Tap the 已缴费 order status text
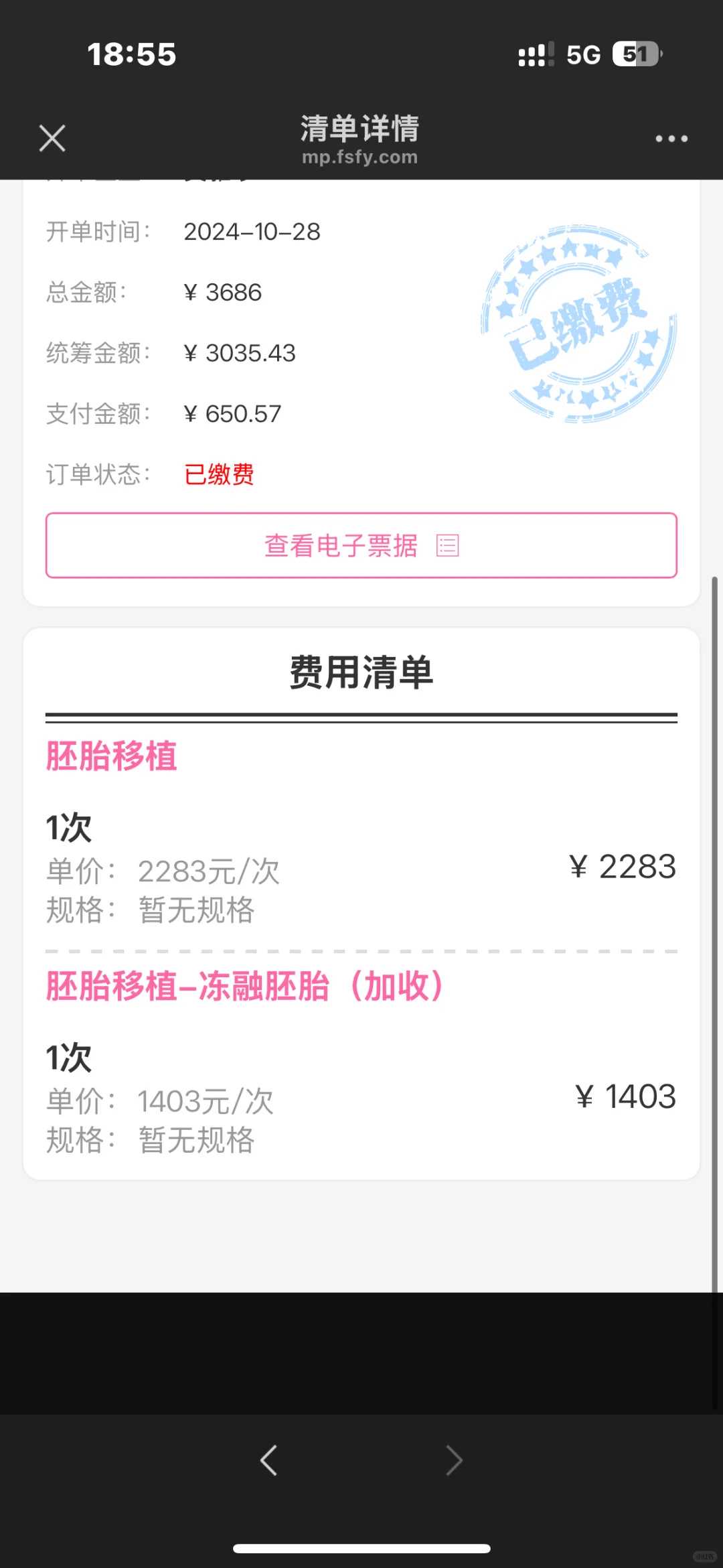 (219, 474)
